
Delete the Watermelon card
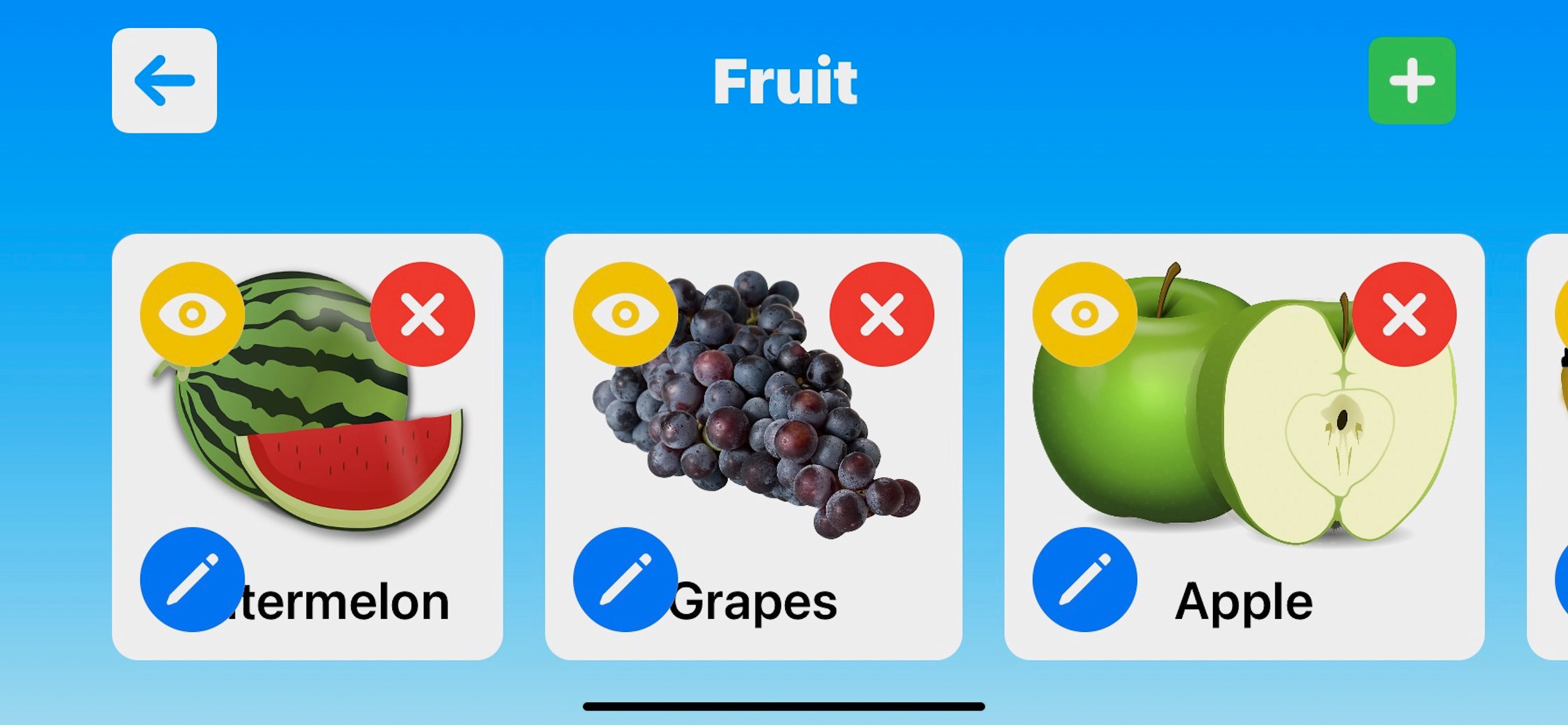tap(422, 314)
